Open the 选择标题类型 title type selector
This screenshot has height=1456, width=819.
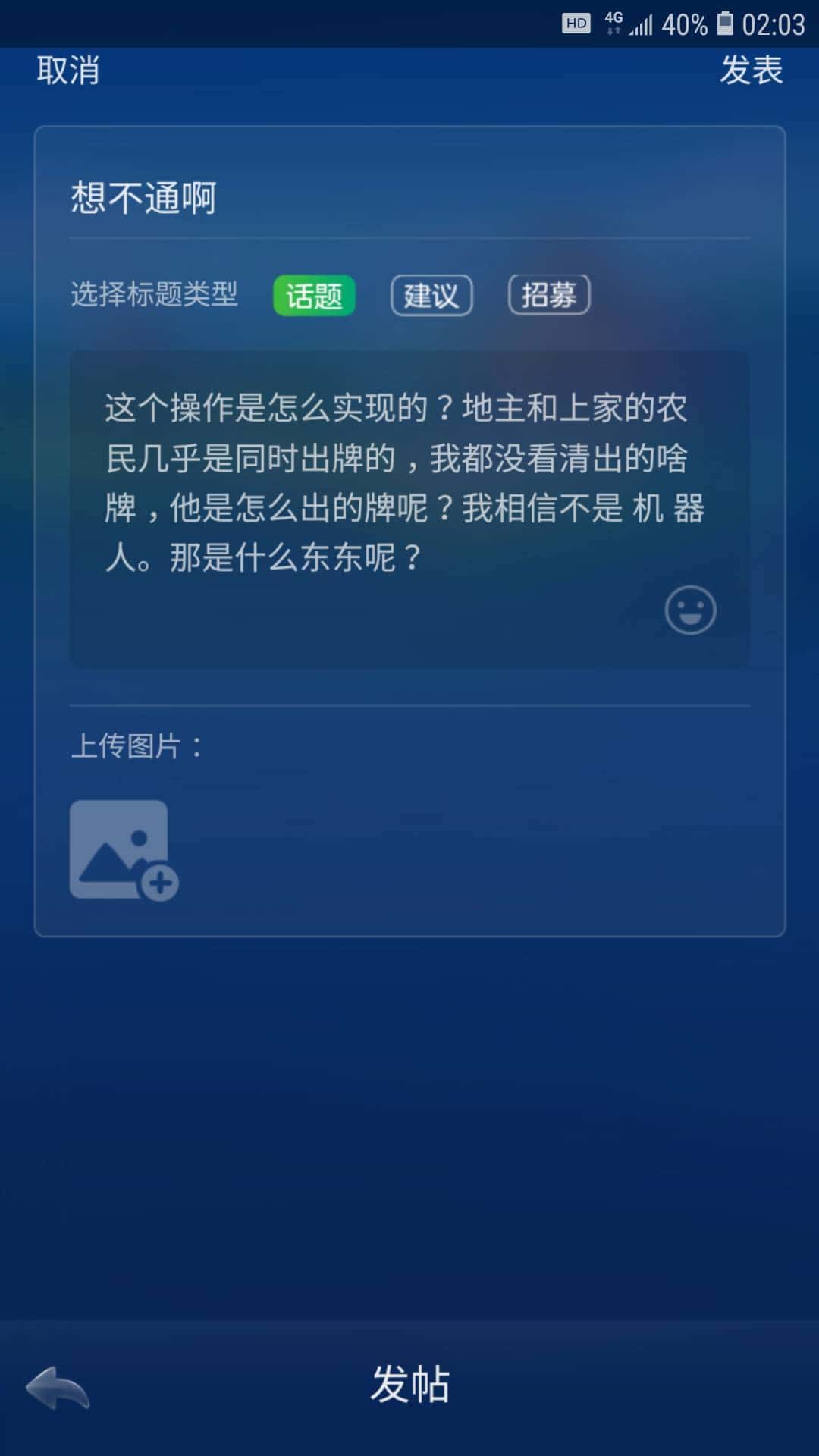(154, 294)
